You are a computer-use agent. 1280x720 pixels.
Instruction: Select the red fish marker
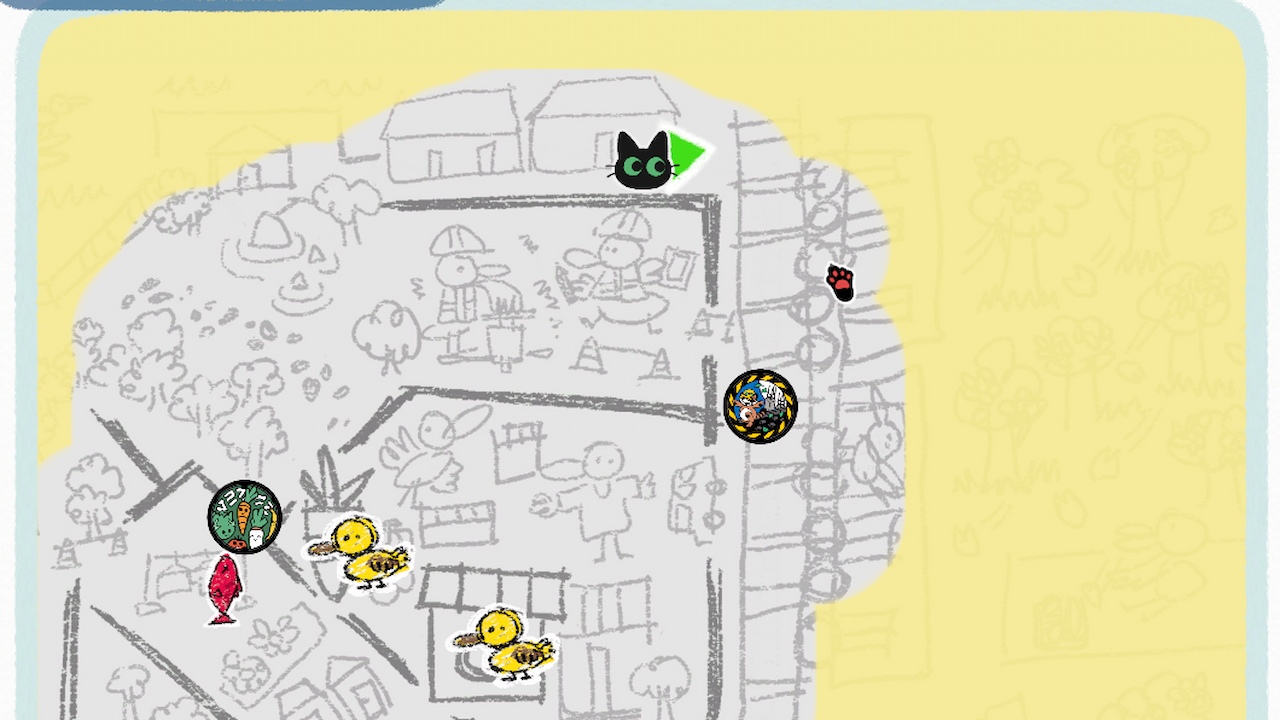pos(222,590)
